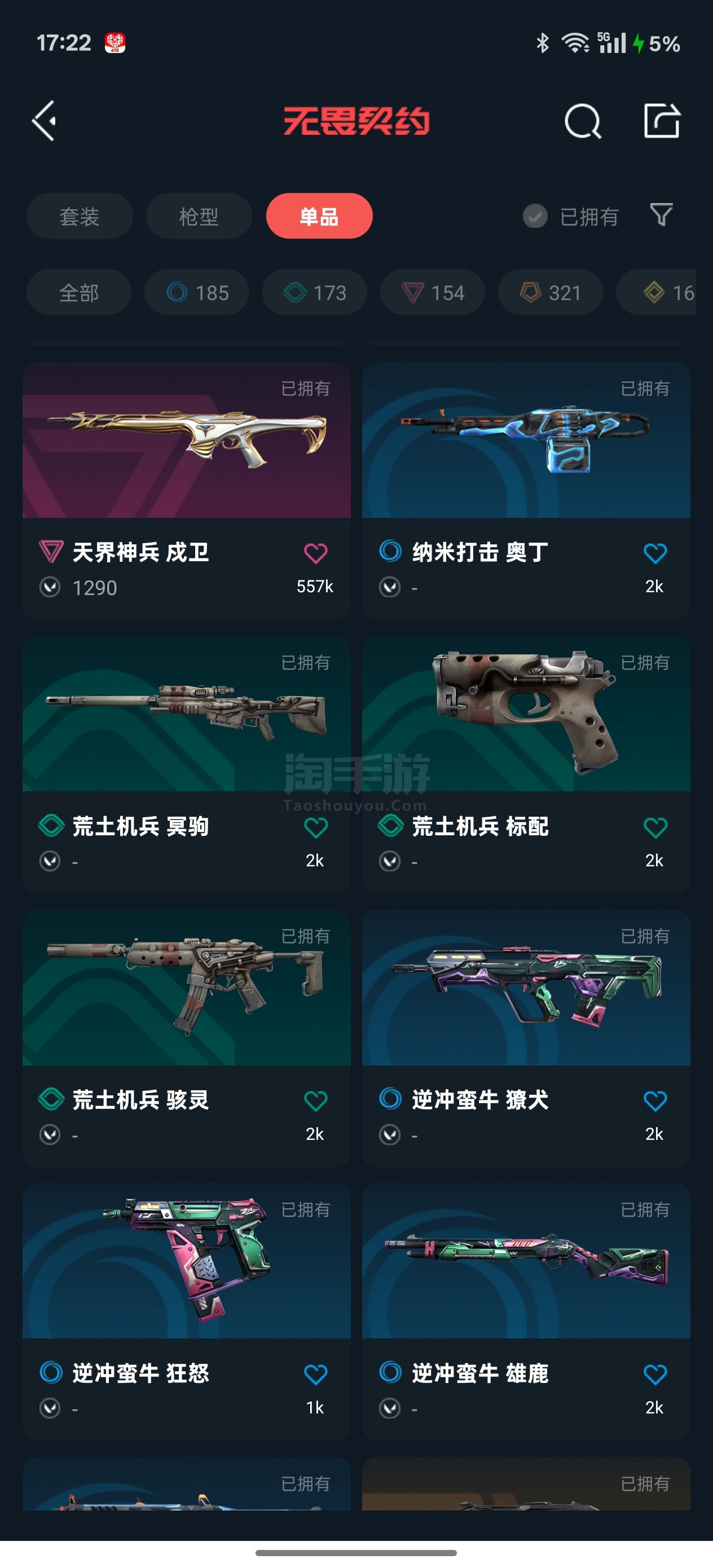This screenshot has height=1568, width=713.
Task: Open the 荒土机兵 冥驹 skin card
Action: (x=186, y=764)
